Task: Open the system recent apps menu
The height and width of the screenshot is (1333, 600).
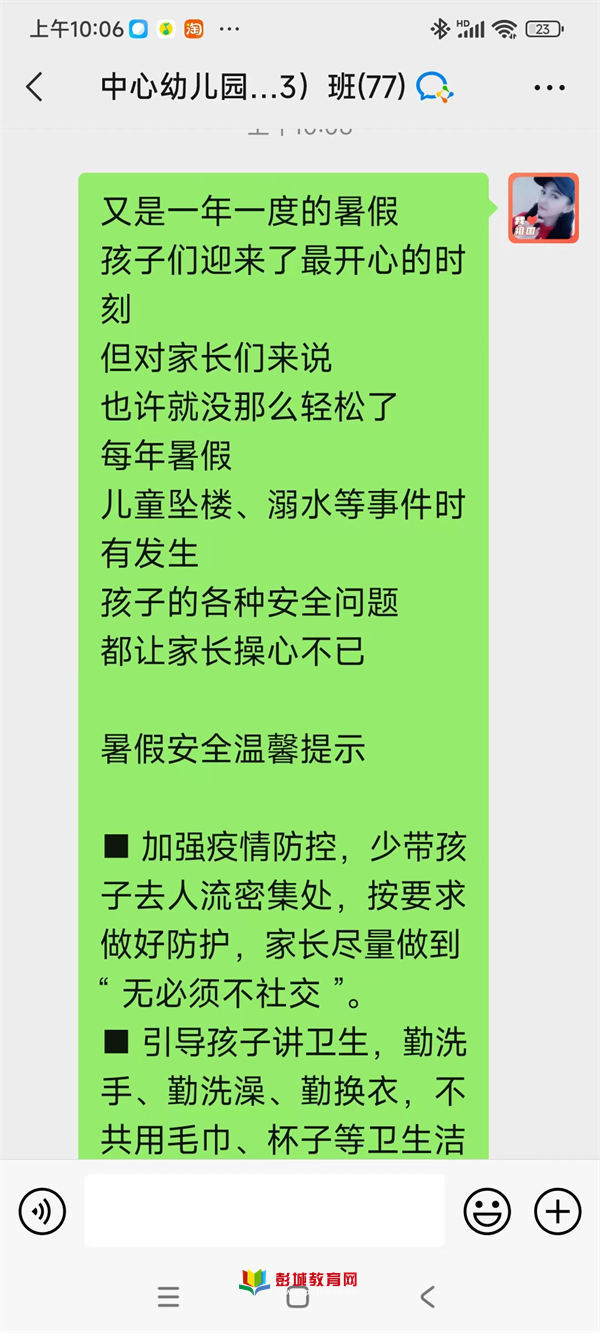Action: [169, 1297]
